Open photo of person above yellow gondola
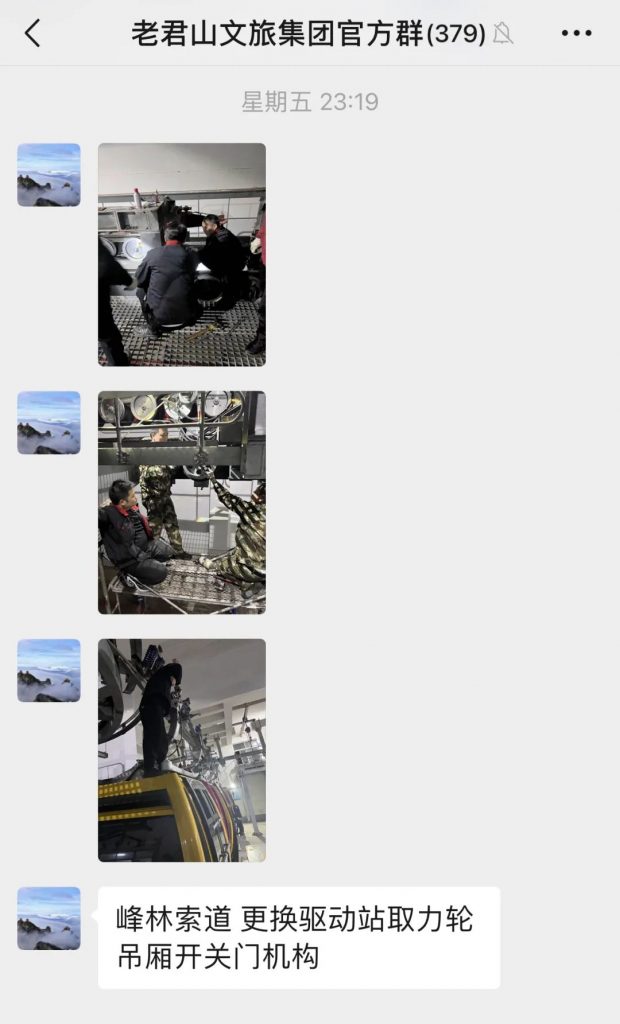Viewport: 620px width, 1024px height. coord(182,750)
